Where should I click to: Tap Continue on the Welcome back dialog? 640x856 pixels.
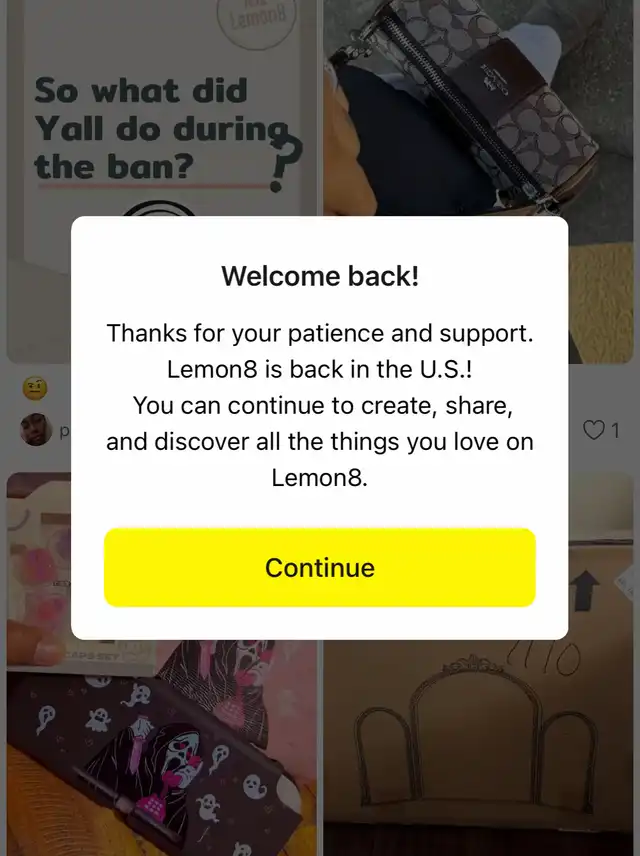319,567
